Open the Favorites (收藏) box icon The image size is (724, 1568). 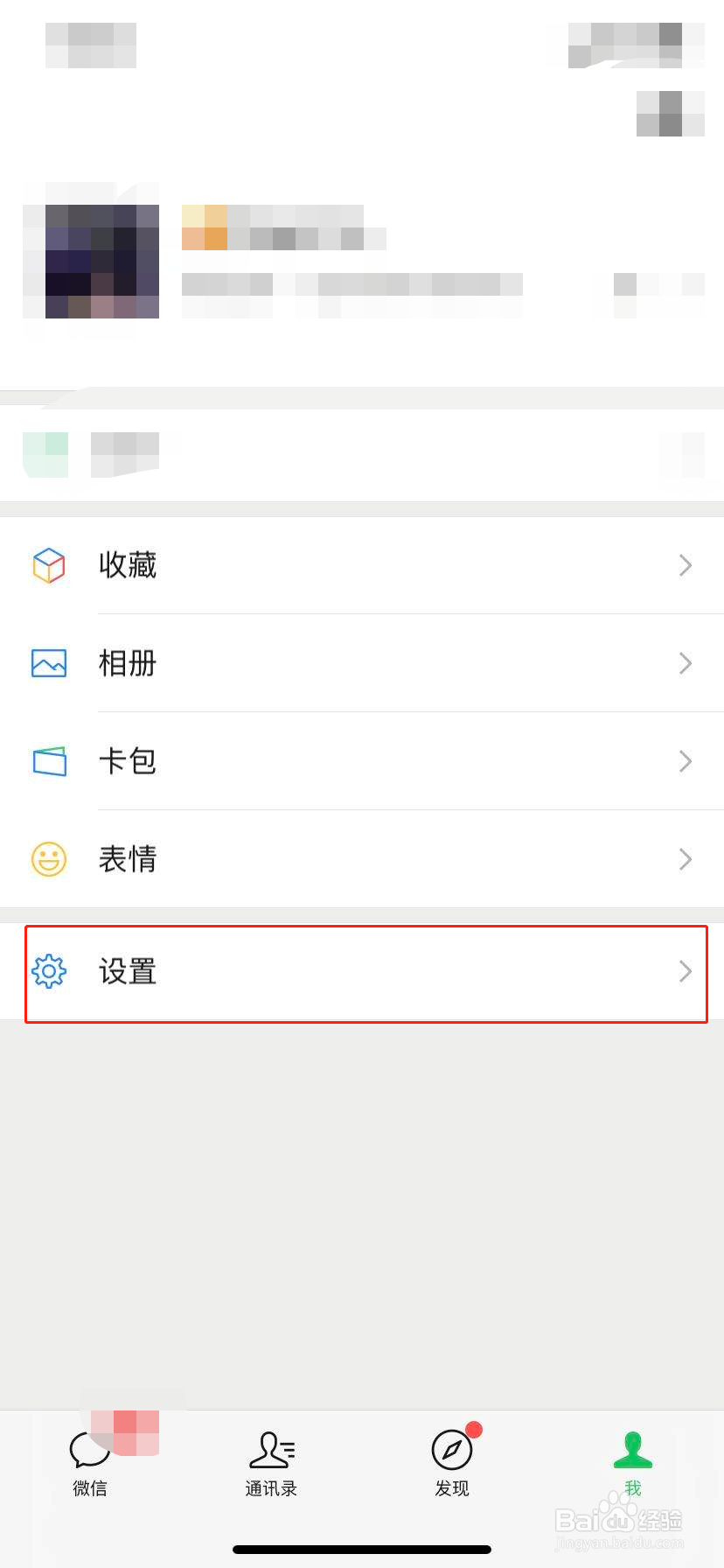(49, 565)
